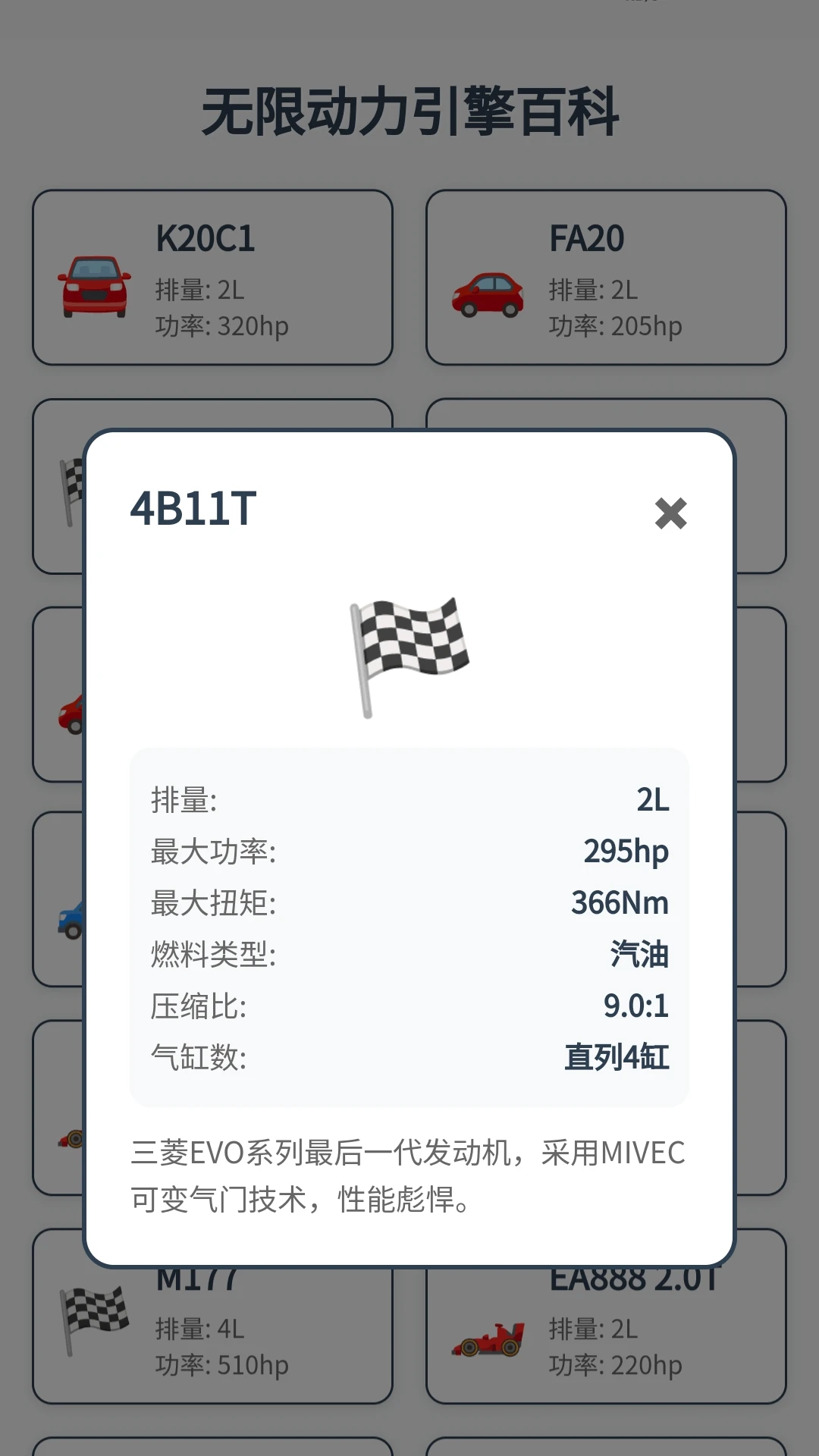Open the K20C1 engine card

(212, 277)
